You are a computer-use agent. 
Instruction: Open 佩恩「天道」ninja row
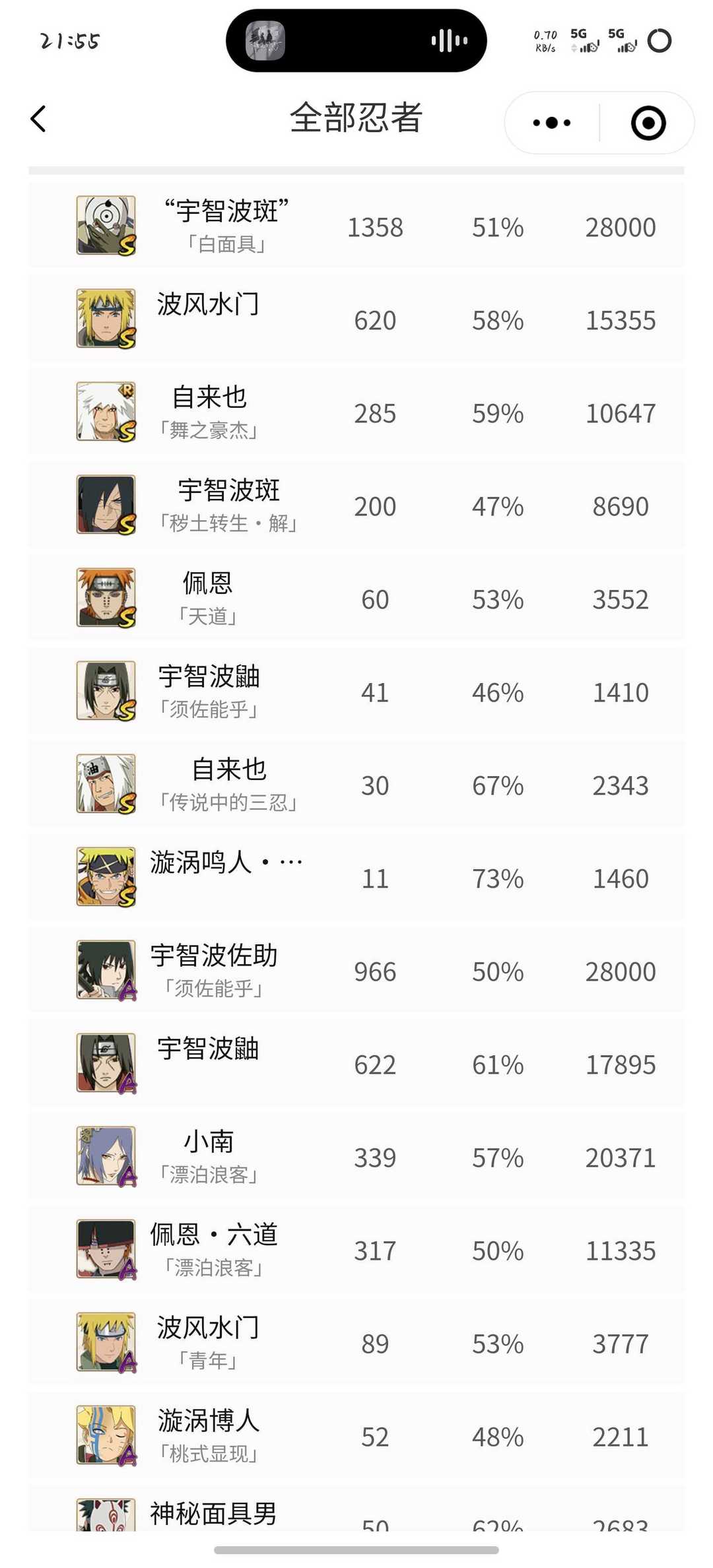[356, 598]
